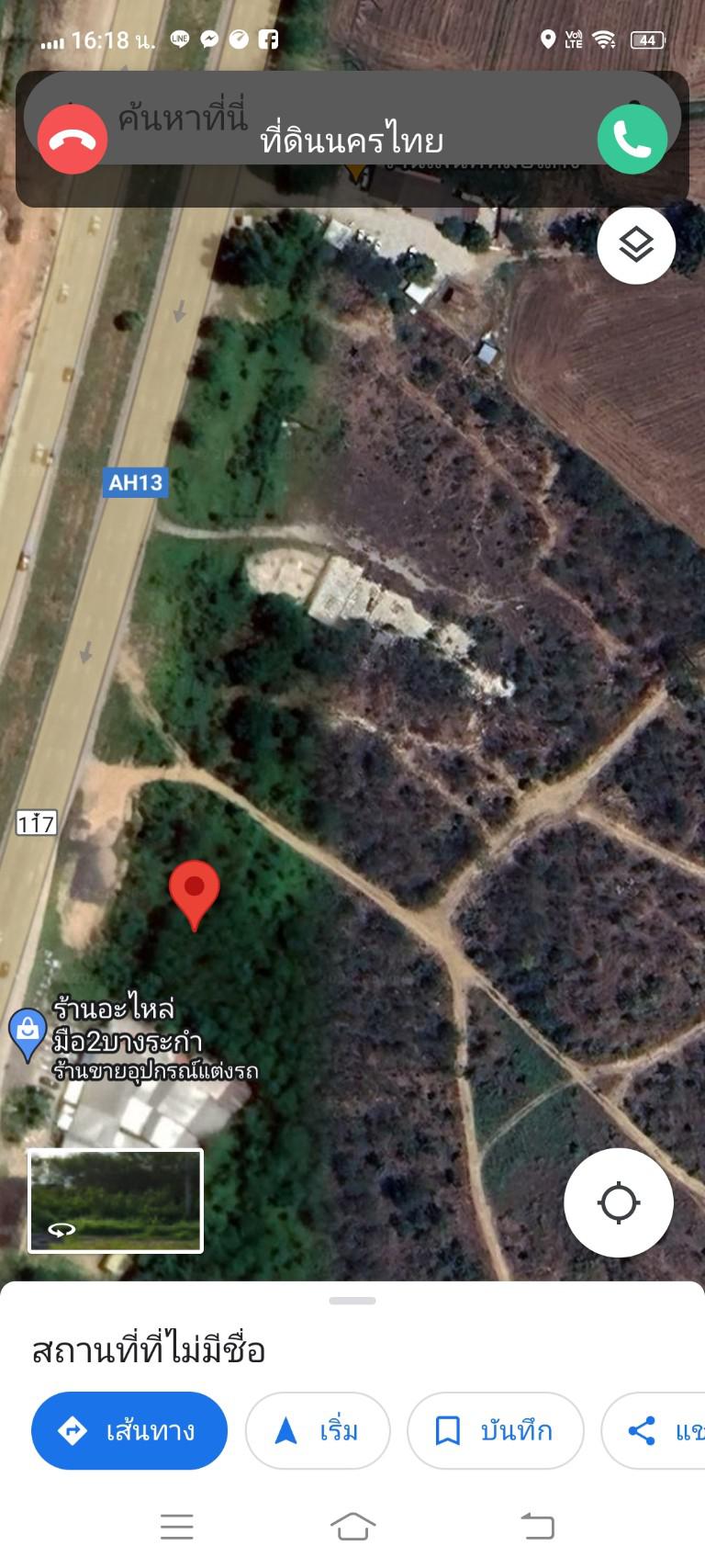Open the map layers button
Image resolution: width=705 pixels, height=1568 pixels.
636,244
